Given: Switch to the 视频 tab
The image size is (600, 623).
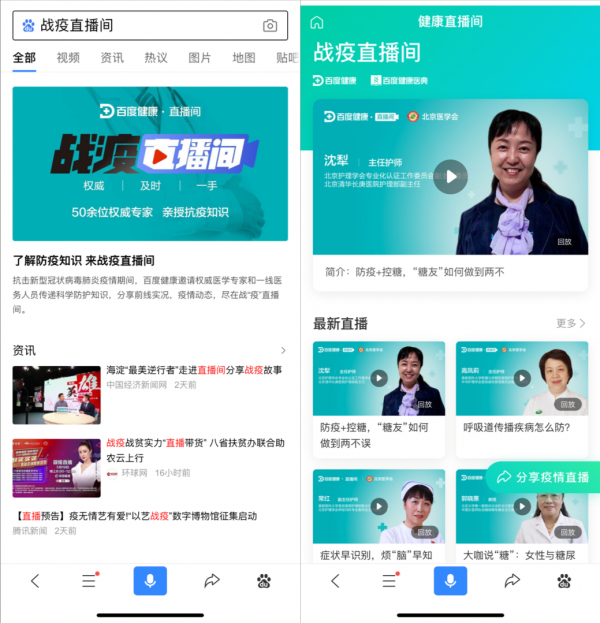Looking at the screenshot, I should click(68, 58).
